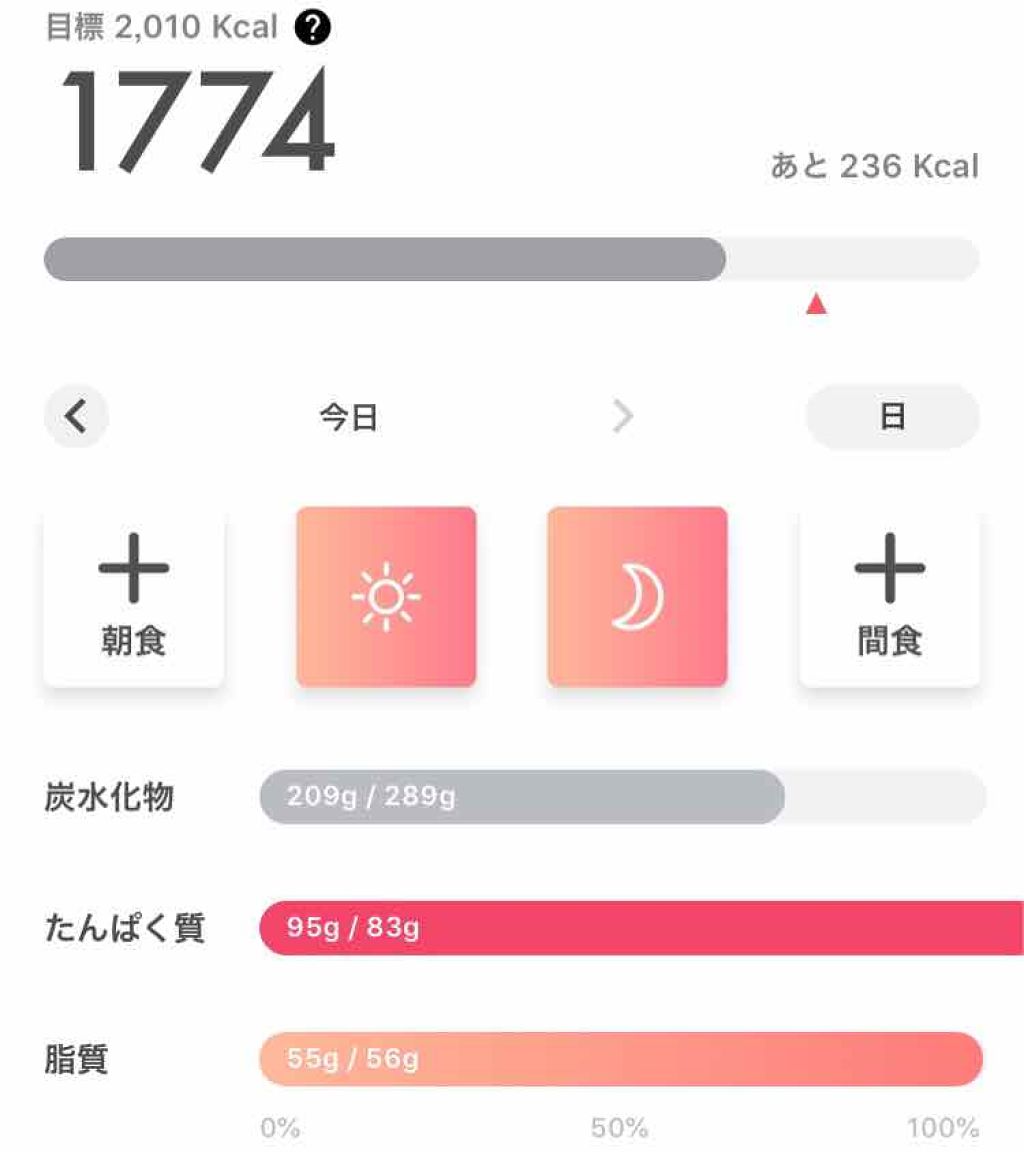Go to previous day with the left chevron
This screenshot has width=1024, height=1152.
74,417
